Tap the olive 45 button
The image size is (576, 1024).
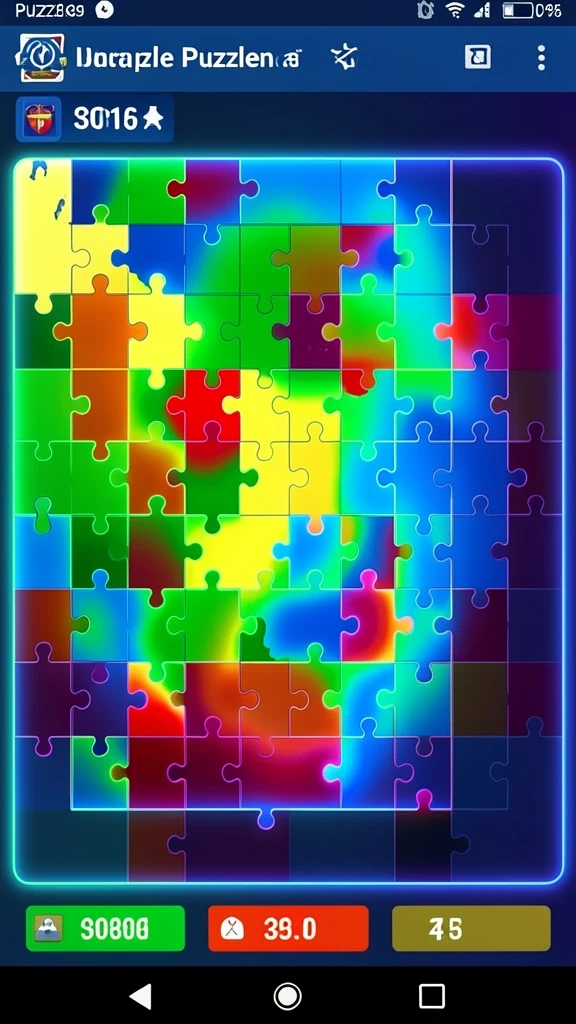pos(471,928)
